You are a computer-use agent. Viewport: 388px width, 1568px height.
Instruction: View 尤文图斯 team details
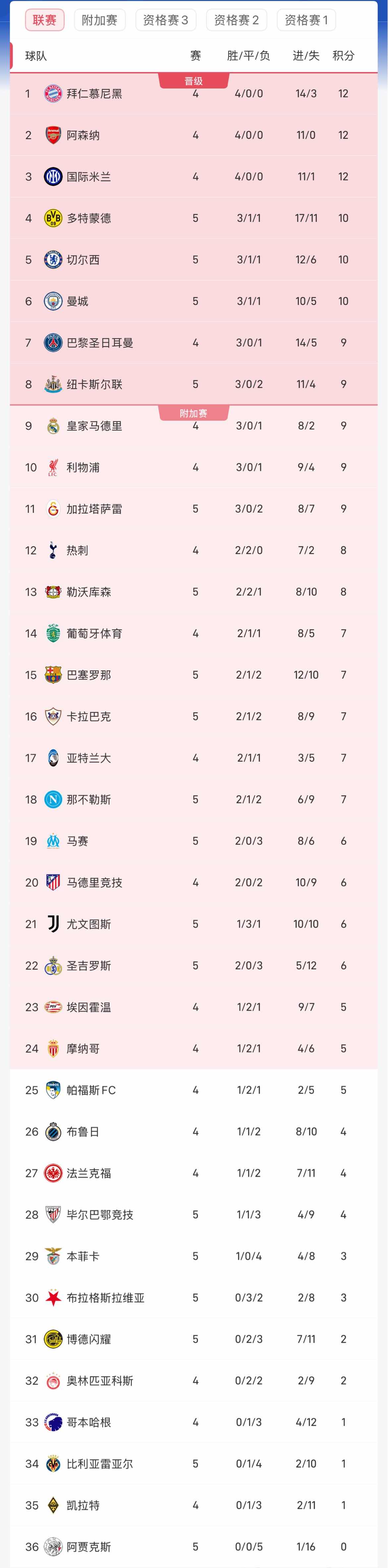(x=89, y=924)
